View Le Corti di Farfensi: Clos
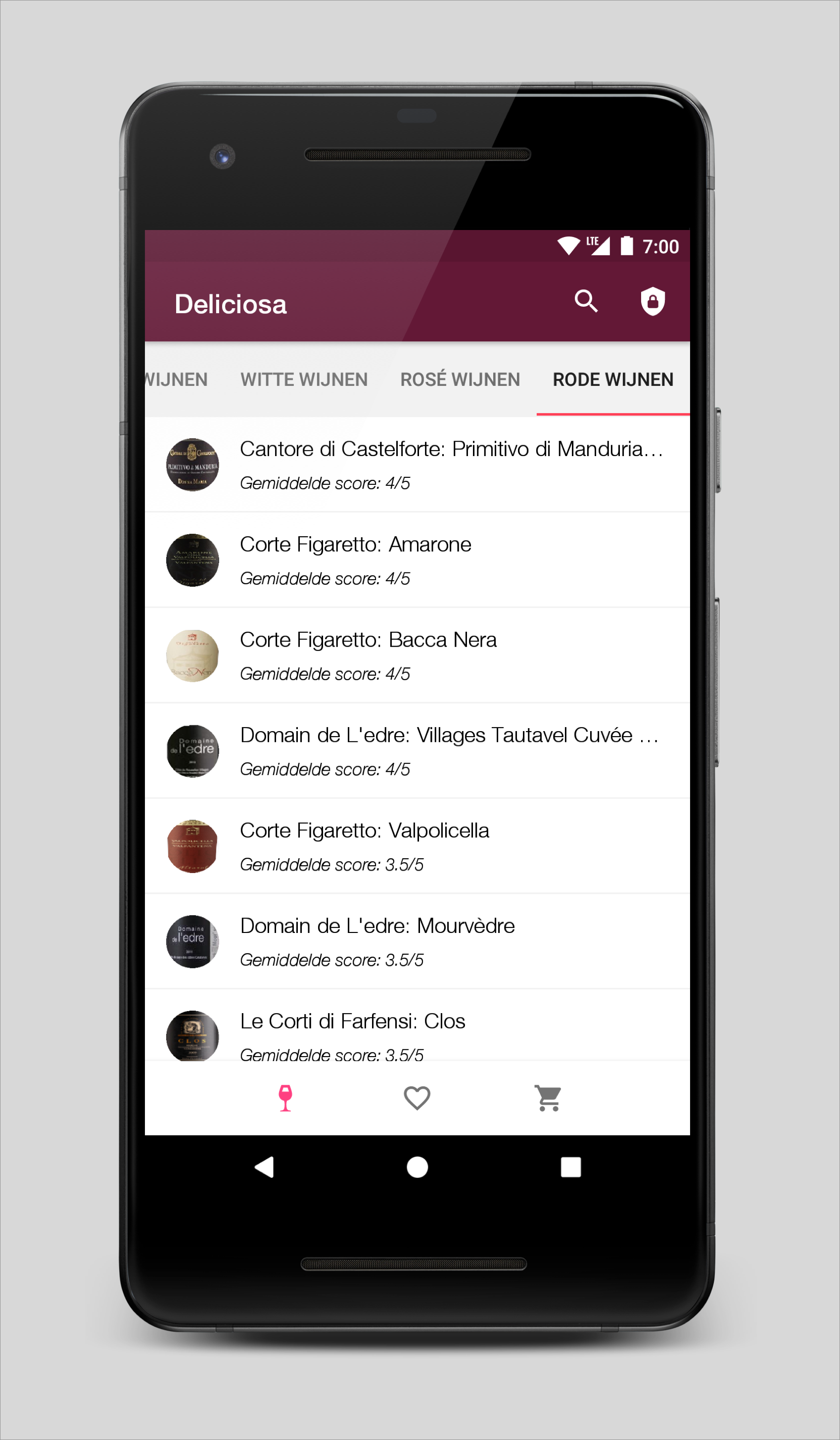The height and width of the screenshot is (1440, 840). click(x=417, y=1031)
